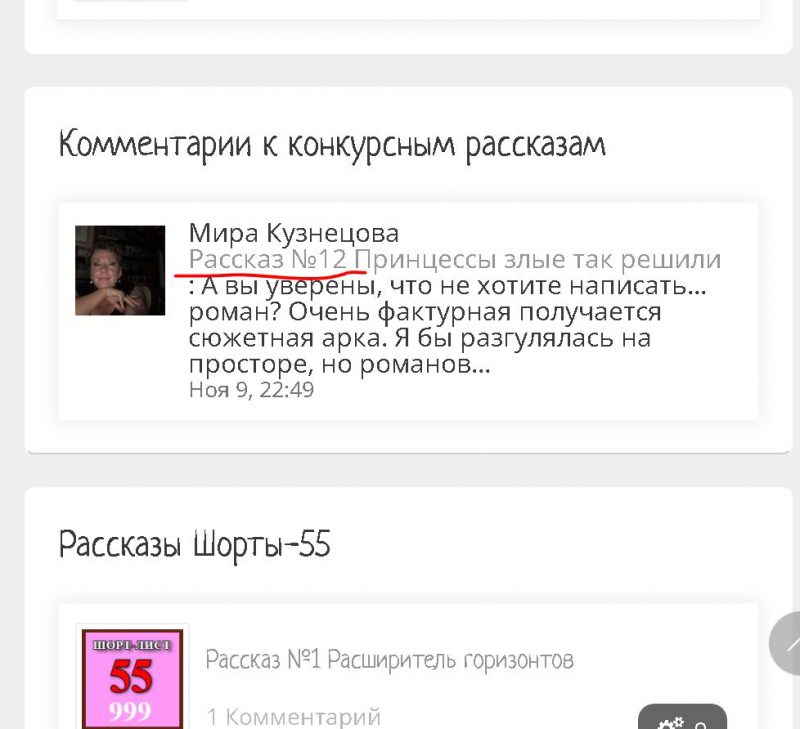
Task: Open Мира Кузнецова's profile picture
Action: point(120,270)
